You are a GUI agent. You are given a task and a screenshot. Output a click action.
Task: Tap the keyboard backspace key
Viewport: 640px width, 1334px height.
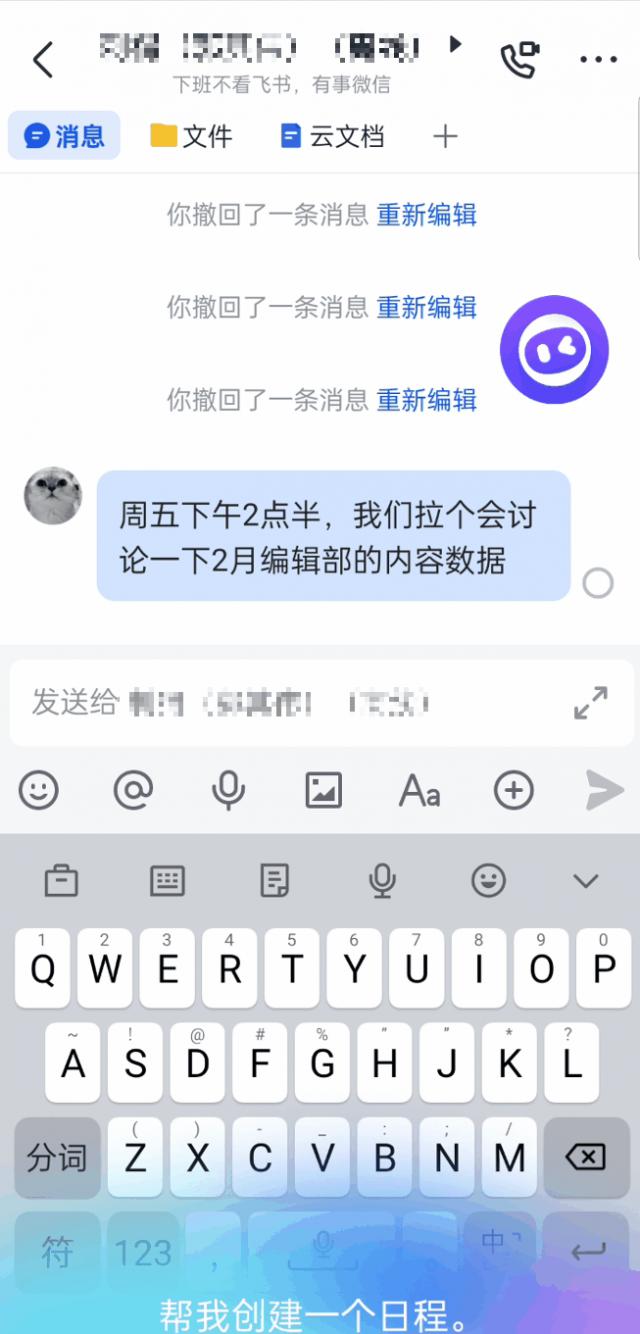pyautogui.click(x=585, y=1158)
